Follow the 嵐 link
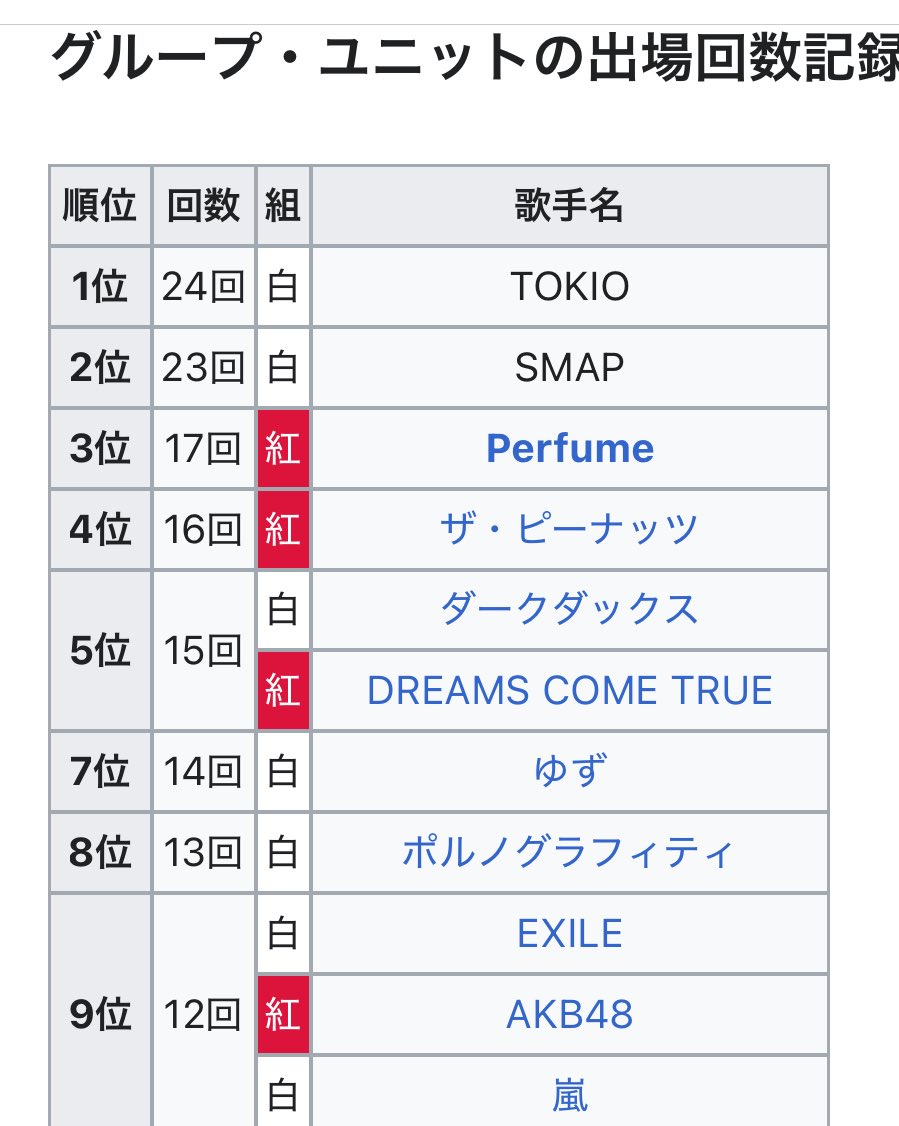Screen dimensions: 899x1126 click(x=569, y=1096)
